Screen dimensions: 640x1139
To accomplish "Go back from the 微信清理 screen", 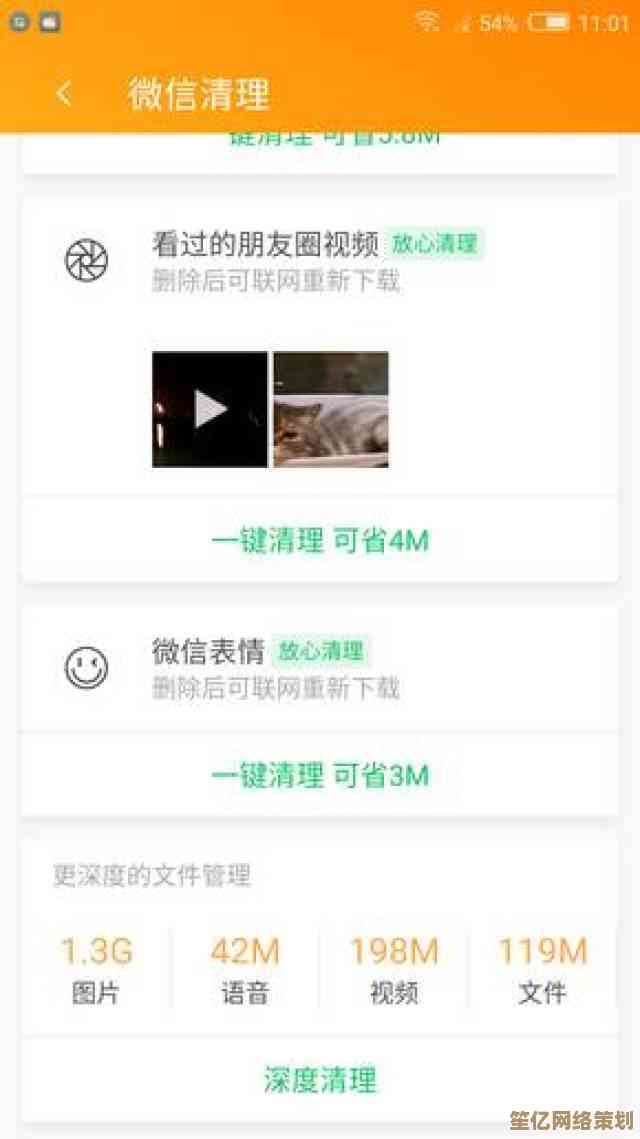I will [64, 94].
